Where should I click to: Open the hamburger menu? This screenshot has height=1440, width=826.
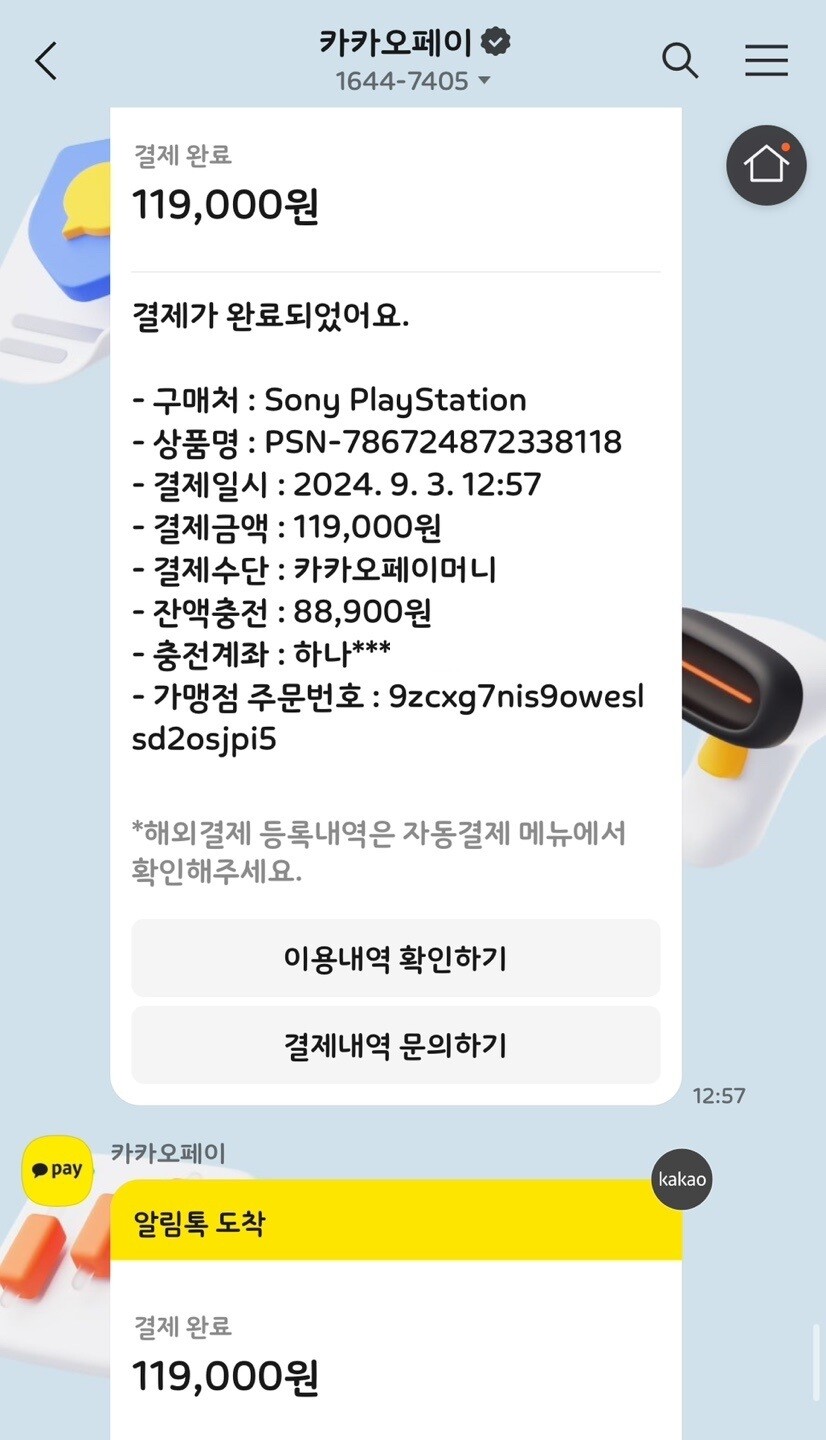766,61
